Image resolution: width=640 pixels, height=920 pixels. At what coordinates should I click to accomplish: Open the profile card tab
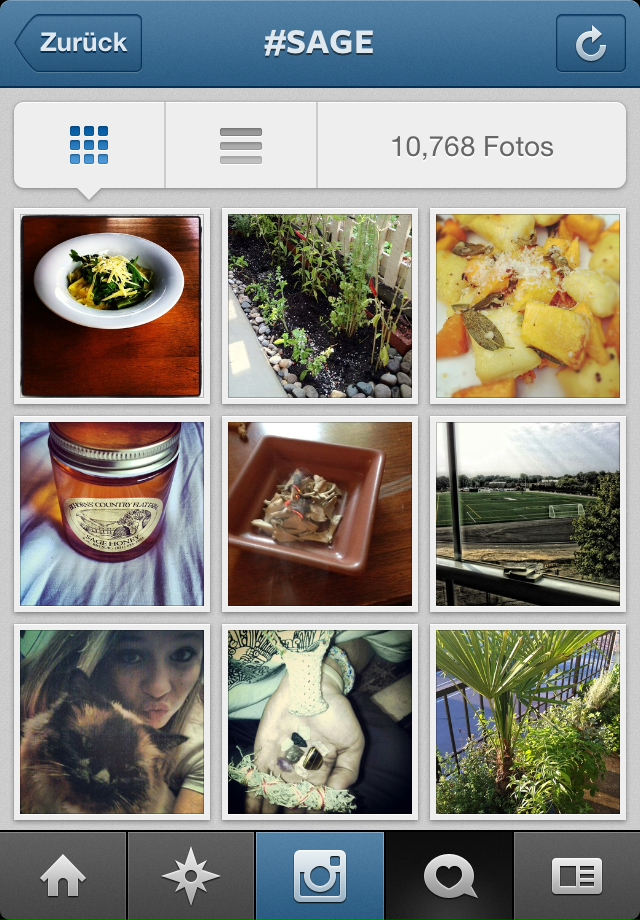[x=577, y=877]
